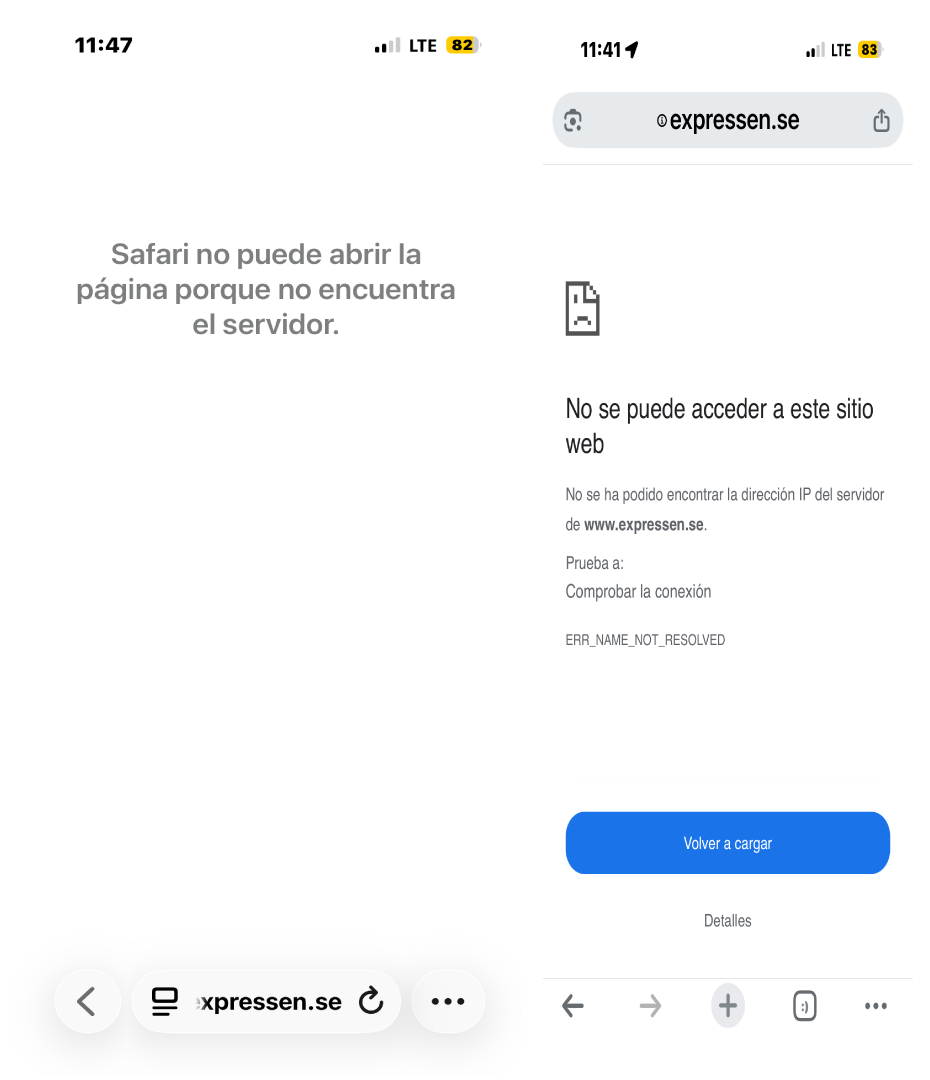Open a new tab with the plus button
This screenshot has height=1080, width=930.
[728, 1006]
